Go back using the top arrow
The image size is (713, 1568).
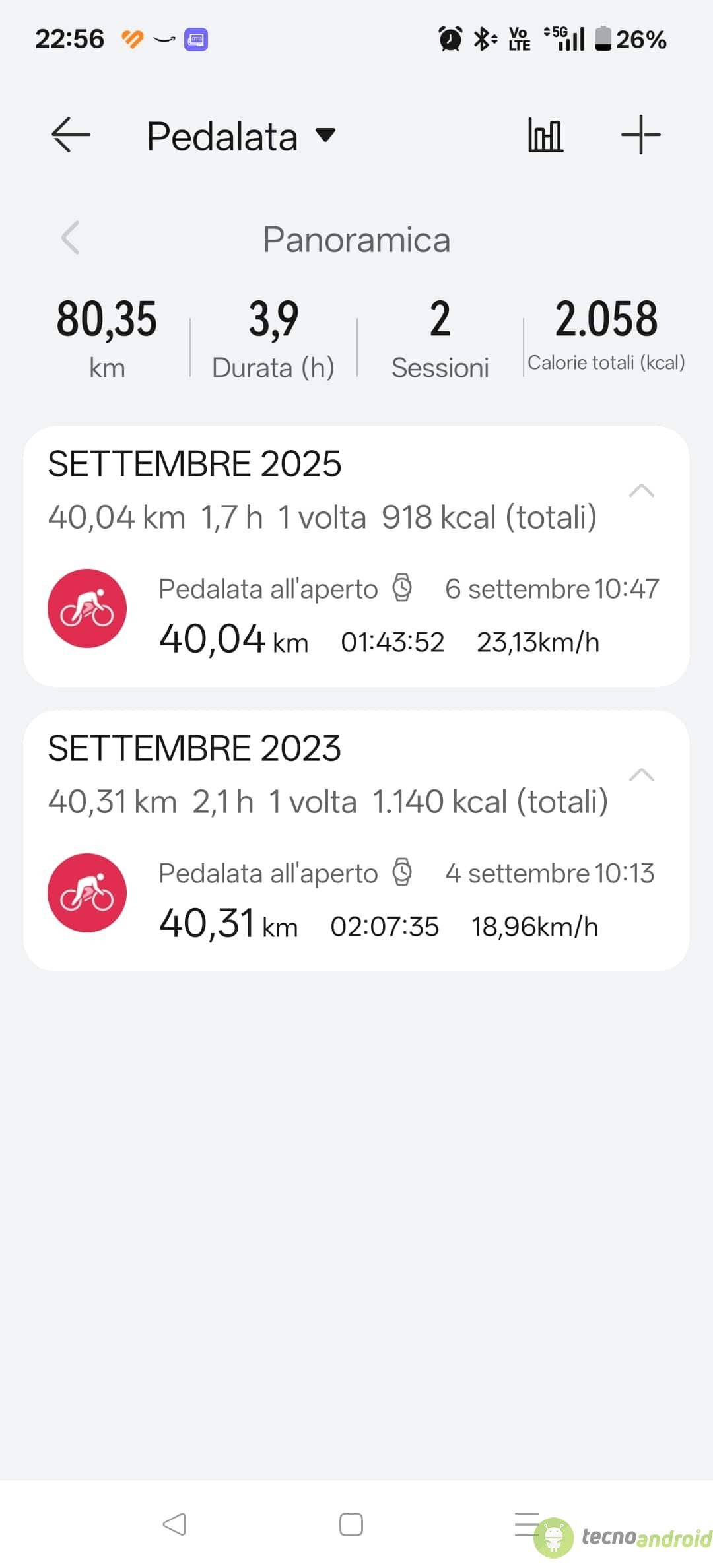(x=71, y=135)
